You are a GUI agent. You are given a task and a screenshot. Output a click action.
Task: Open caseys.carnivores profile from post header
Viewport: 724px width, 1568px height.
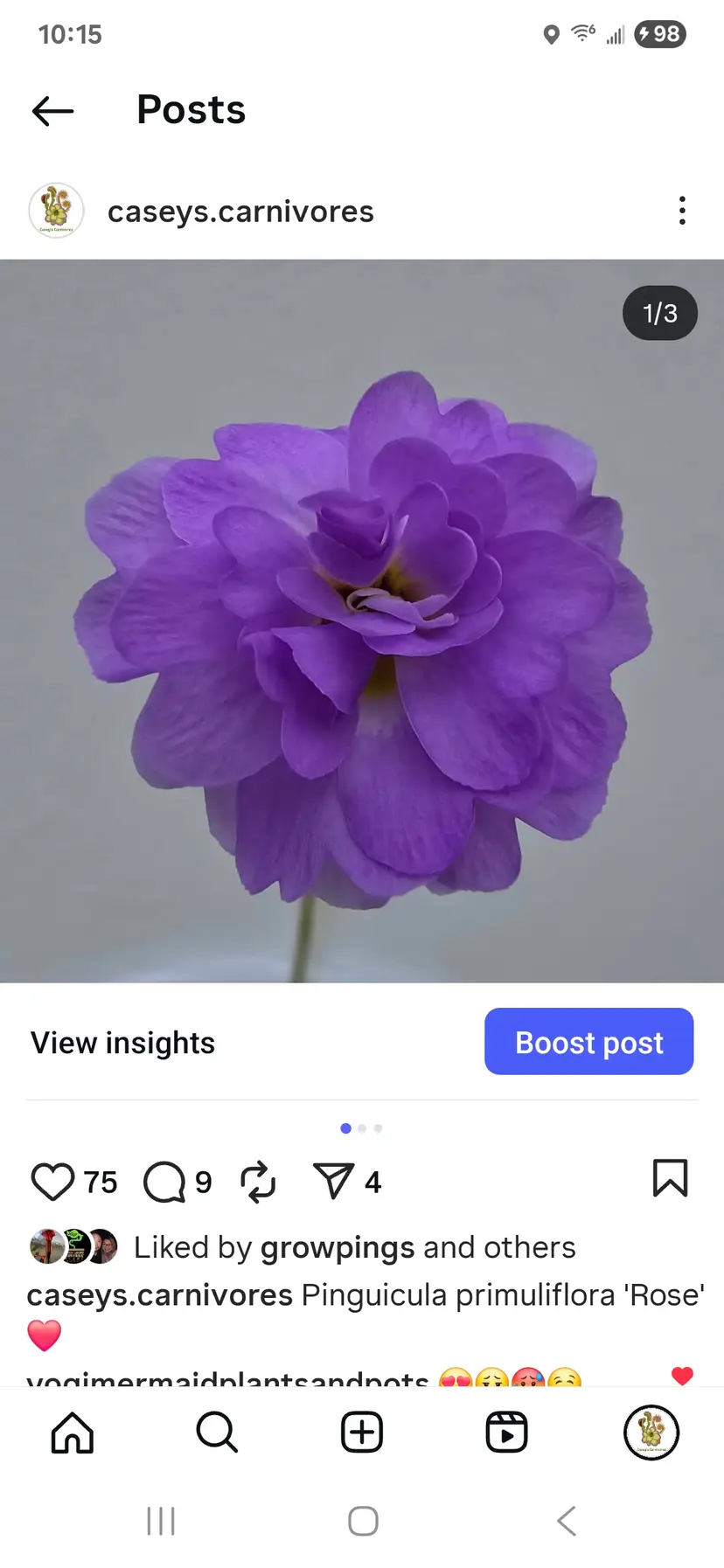pyautogui.click(x=240, y=212)
